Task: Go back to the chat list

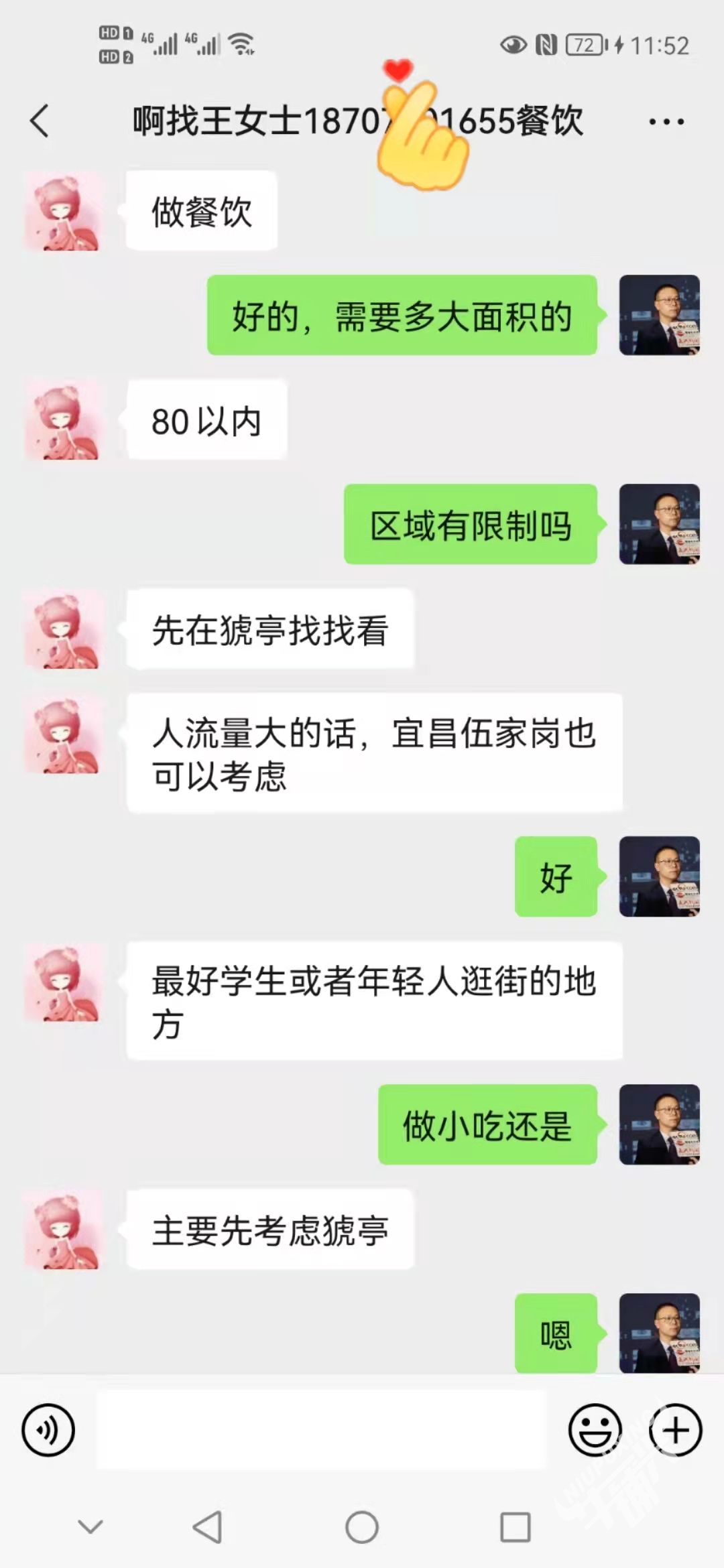Action: 40,121
